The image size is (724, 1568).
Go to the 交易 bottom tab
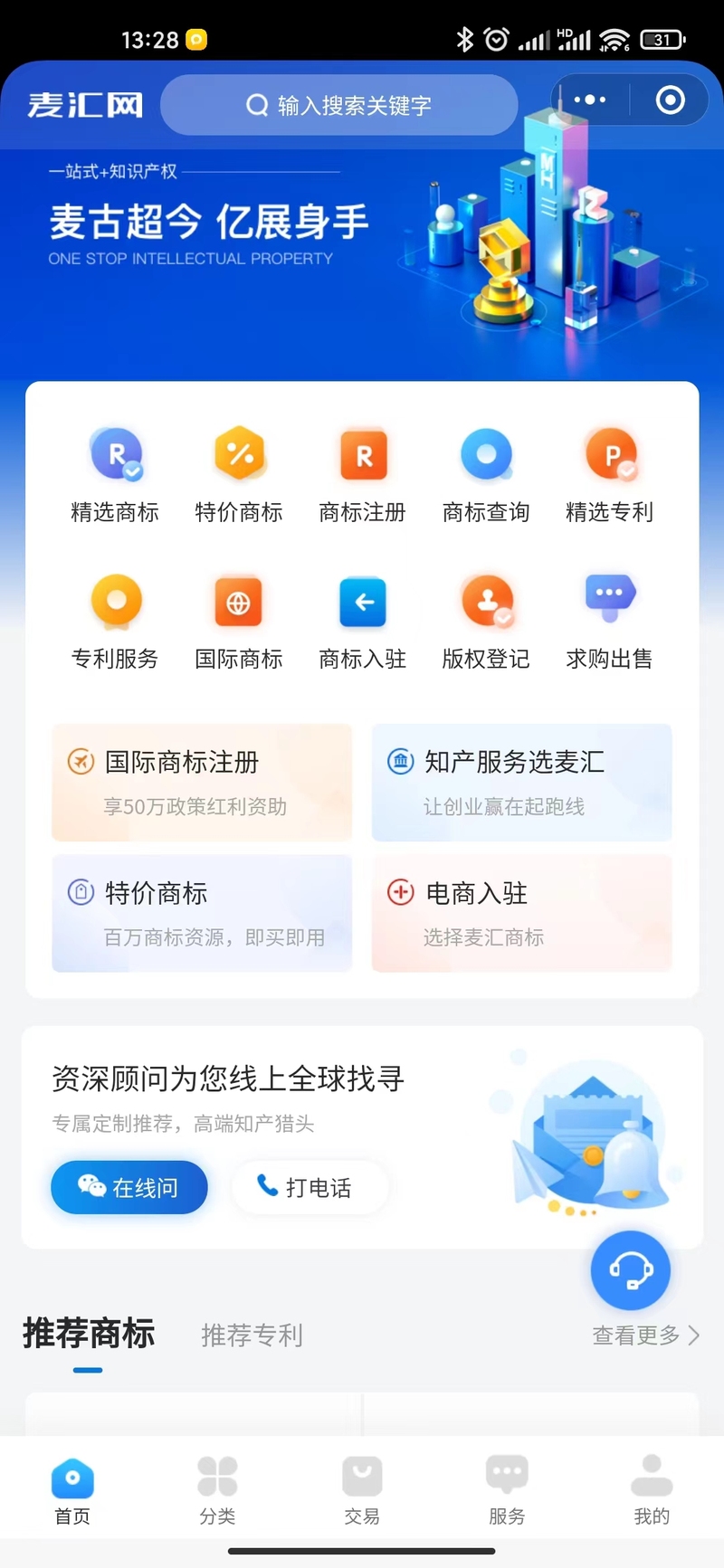[x=362, y=1490]
